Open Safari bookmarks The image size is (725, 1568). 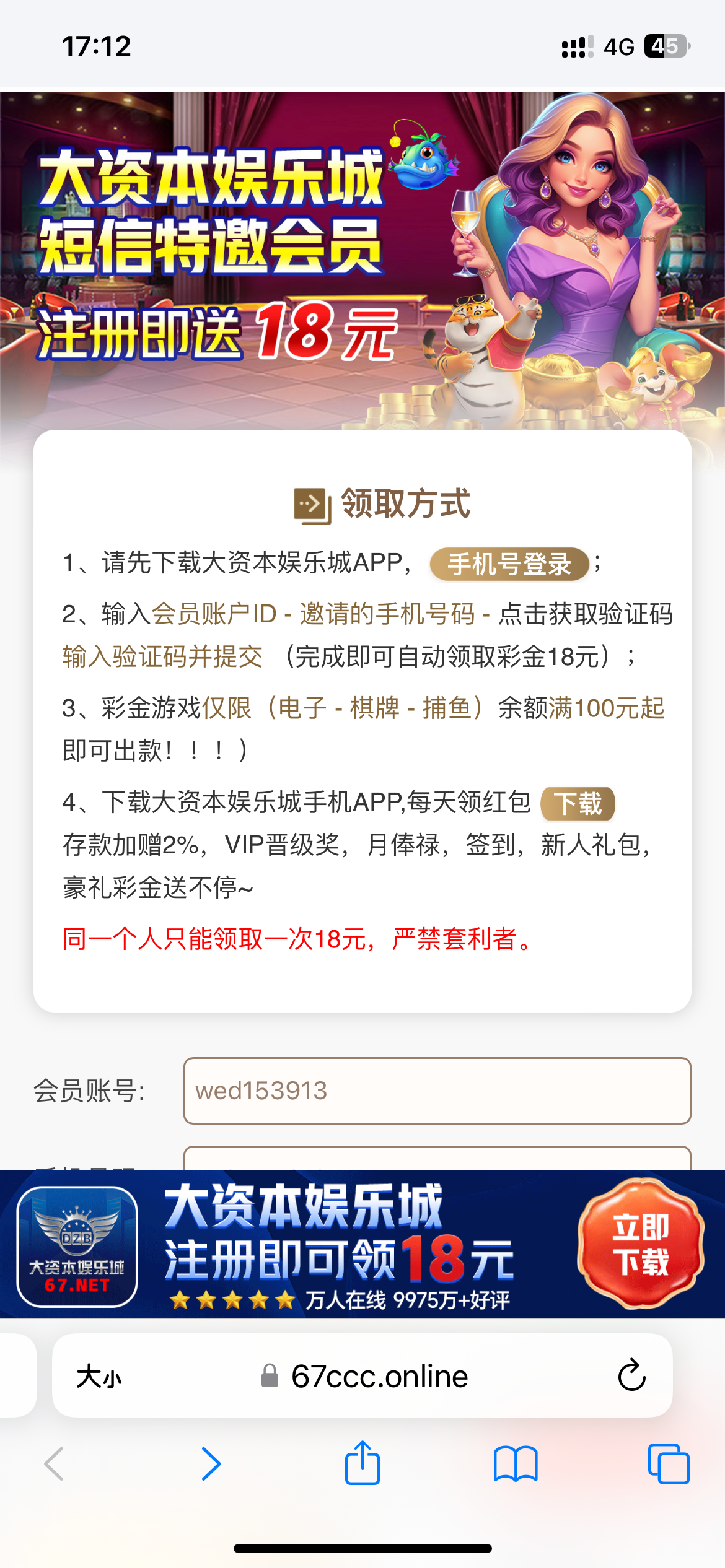(516, 1464)
